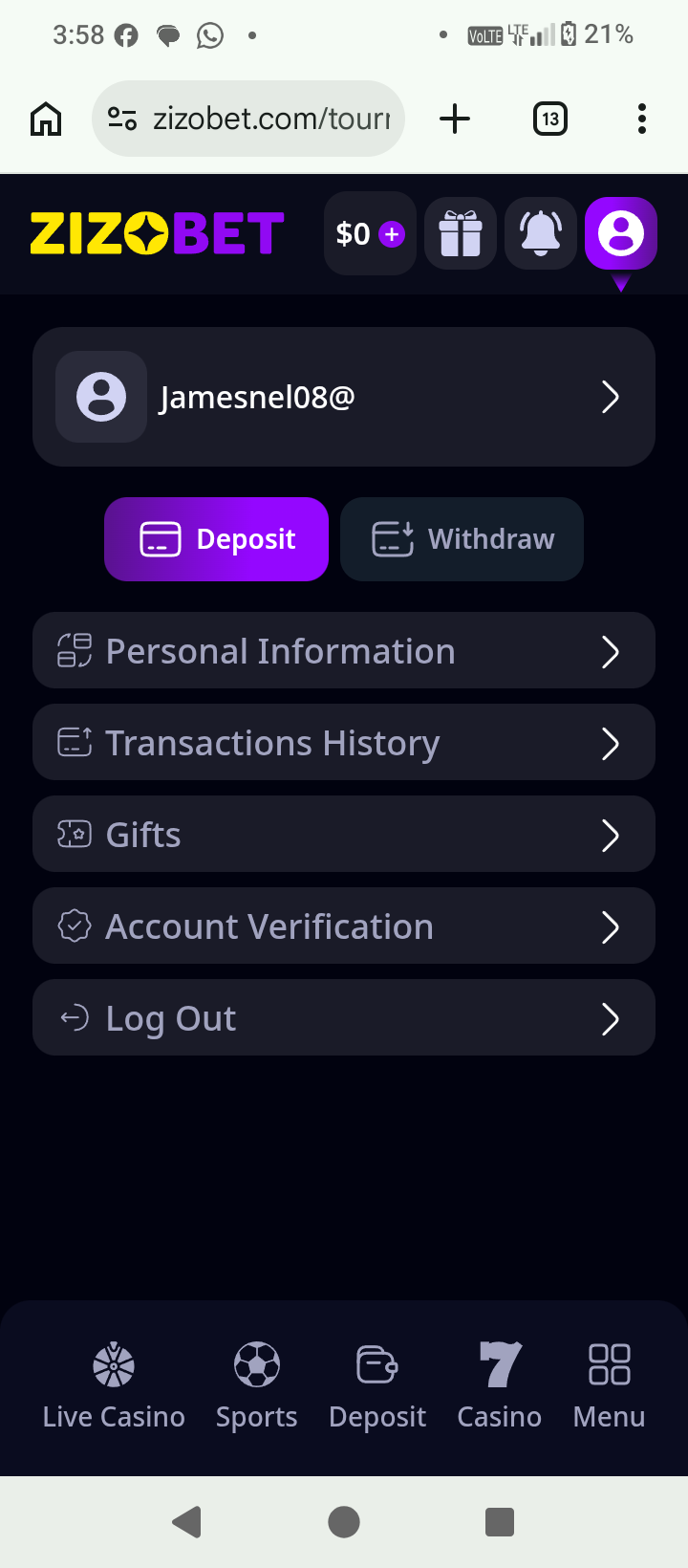The image size is (688, 1568).
Task: Open Personal Information
Action: (x=344, y=651)
